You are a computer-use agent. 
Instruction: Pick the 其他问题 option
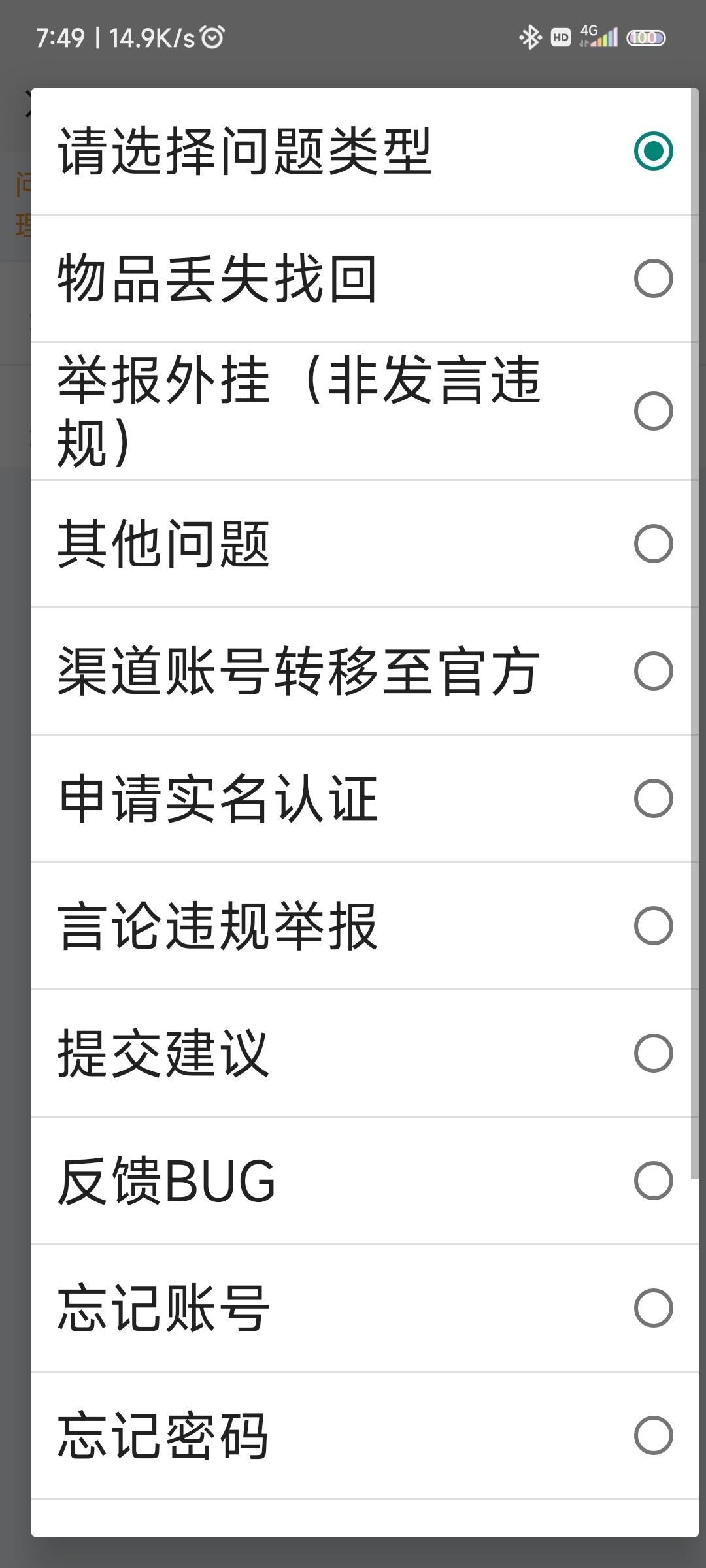[365, 544]
